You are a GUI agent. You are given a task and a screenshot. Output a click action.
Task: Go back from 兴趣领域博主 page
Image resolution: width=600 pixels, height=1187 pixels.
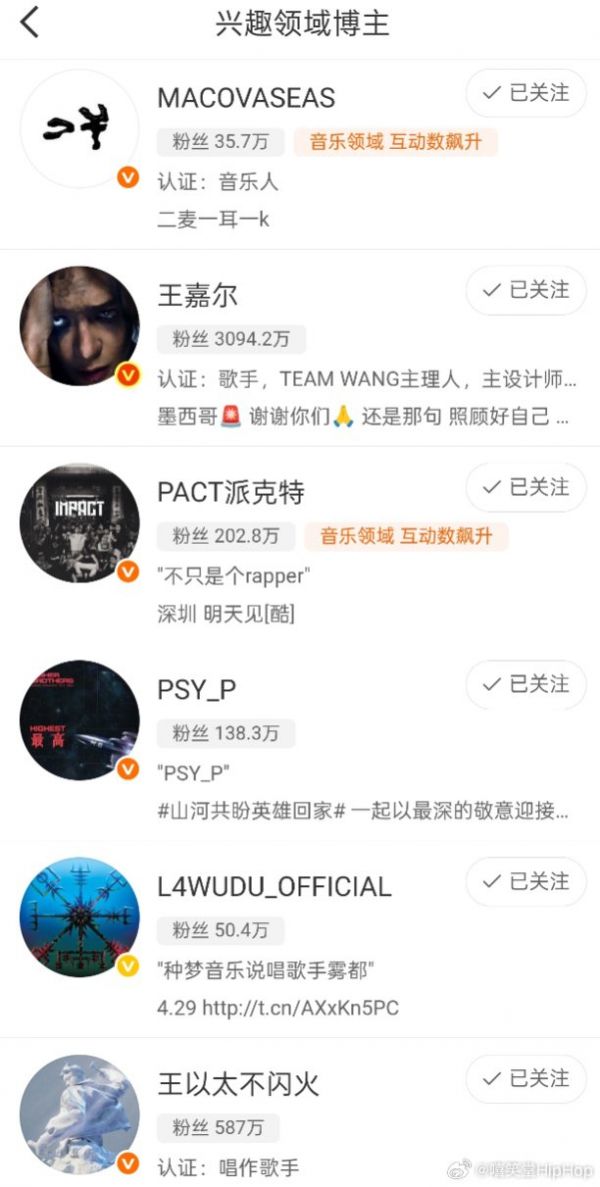tap(30, 22)
